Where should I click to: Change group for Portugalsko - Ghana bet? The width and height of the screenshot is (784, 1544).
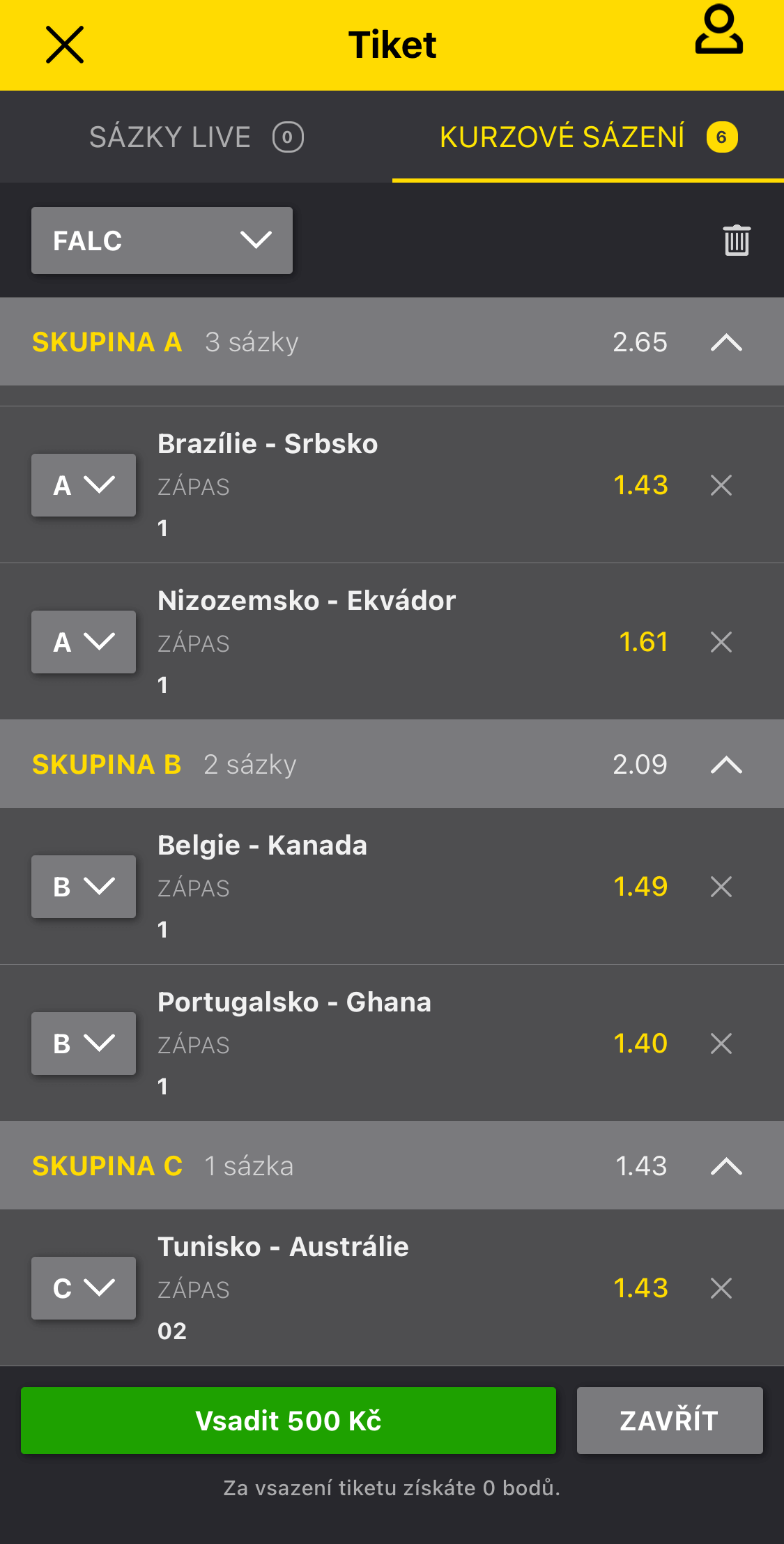click(84, 1044)
